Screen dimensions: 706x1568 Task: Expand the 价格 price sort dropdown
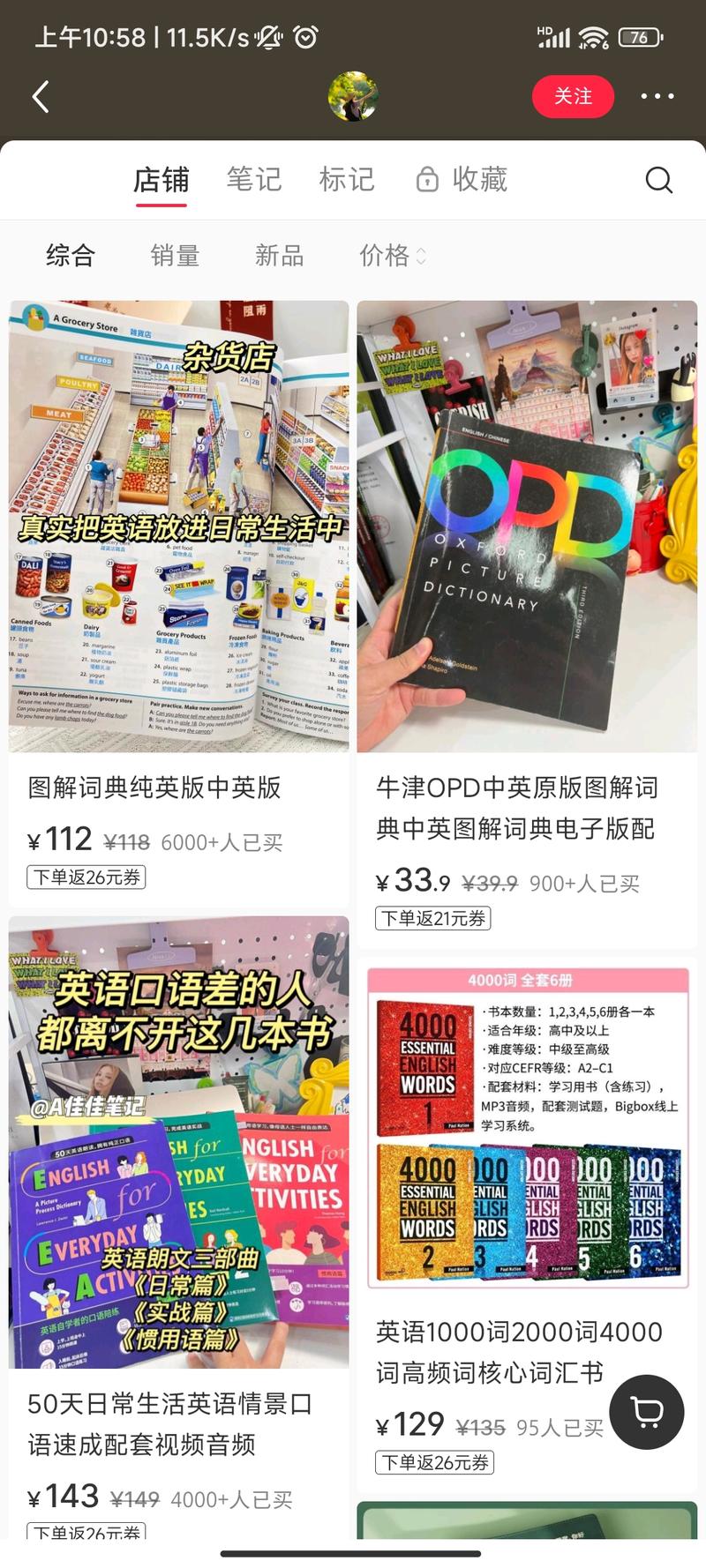click(x=391, y=256)
